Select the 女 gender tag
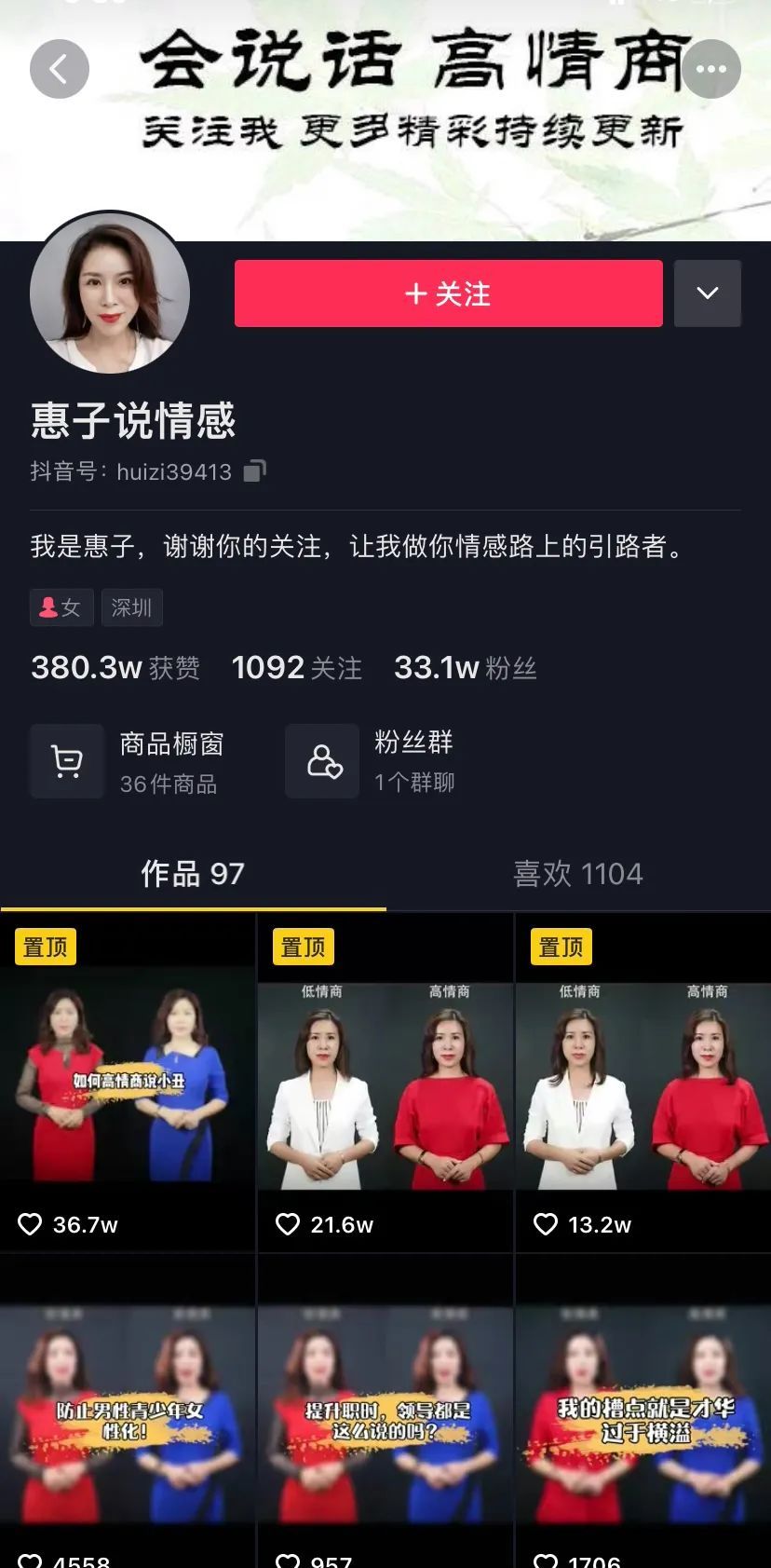 [61, 607]
